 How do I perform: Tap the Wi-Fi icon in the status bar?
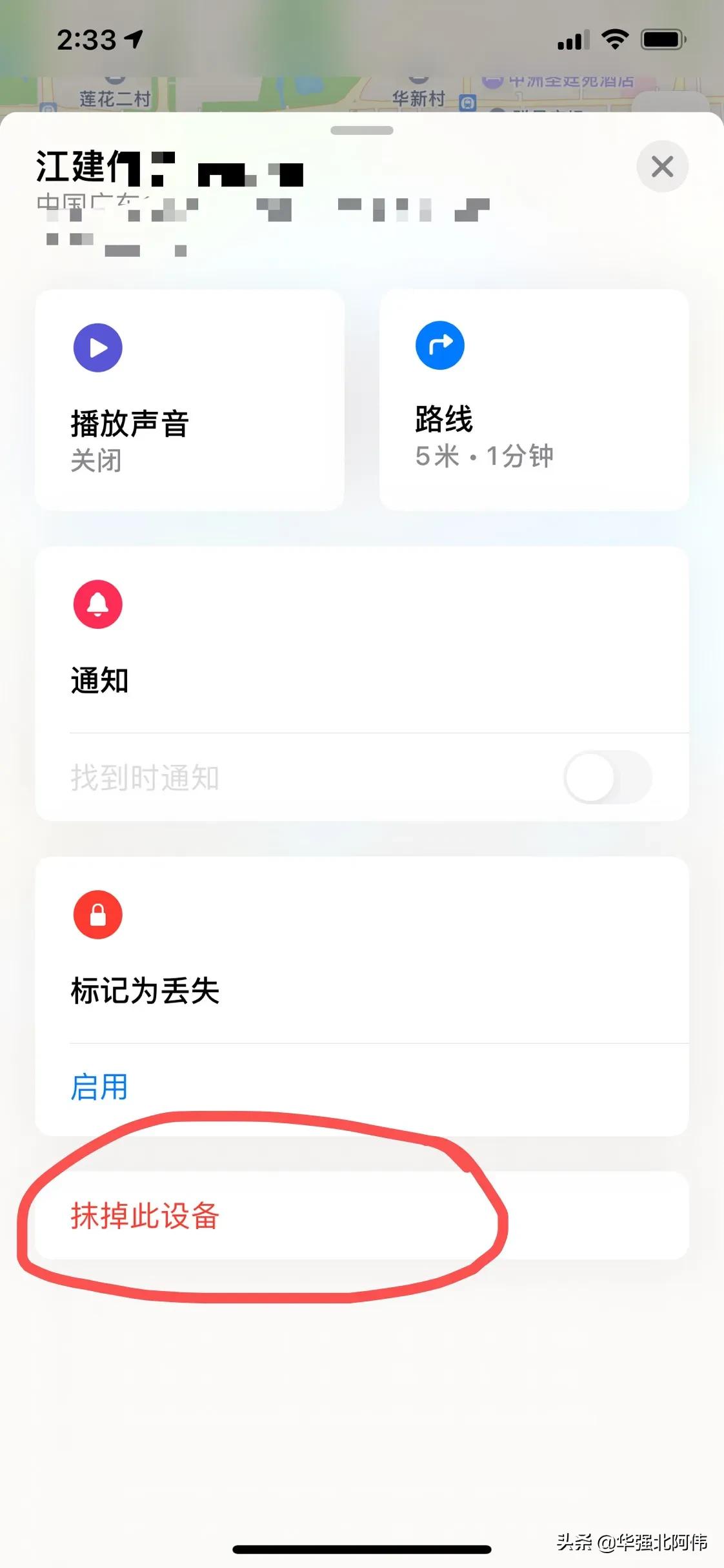tap(614, 39)
